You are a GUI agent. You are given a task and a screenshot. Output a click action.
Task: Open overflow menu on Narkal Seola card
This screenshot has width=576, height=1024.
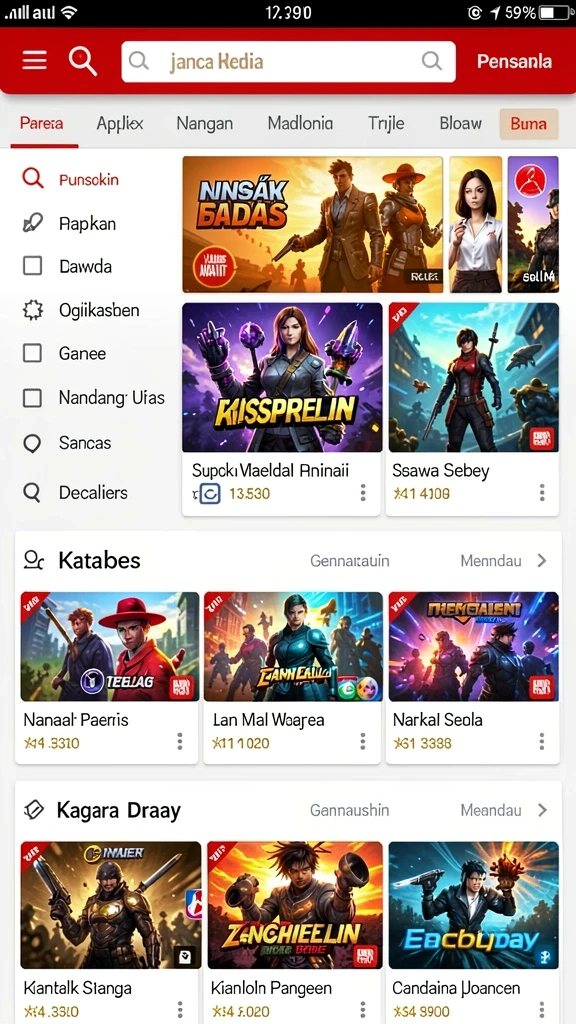[542, 741]
